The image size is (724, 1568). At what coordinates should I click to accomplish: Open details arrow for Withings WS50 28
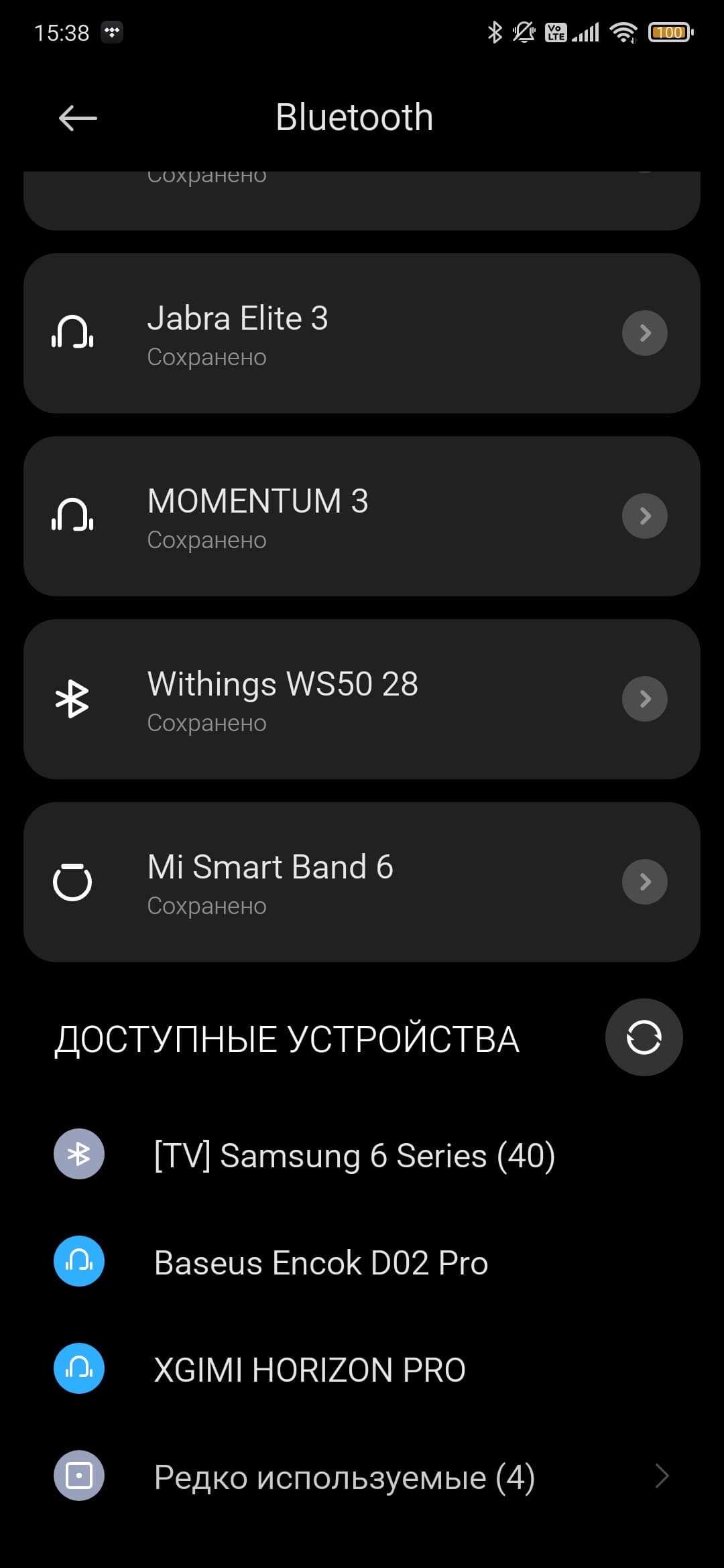[644, 699]
